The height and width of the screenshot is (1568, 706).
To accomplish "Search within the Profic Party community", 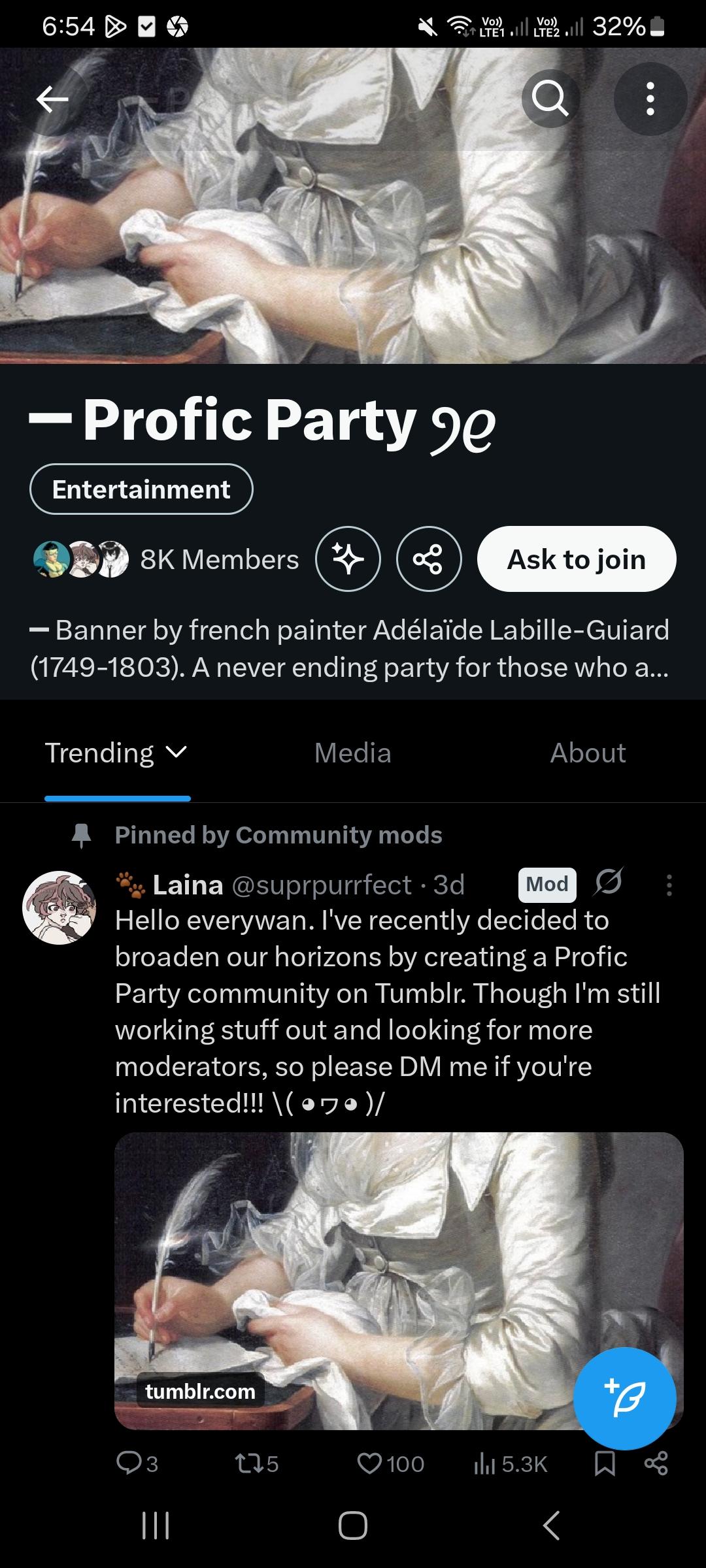I will click(550, 99).
